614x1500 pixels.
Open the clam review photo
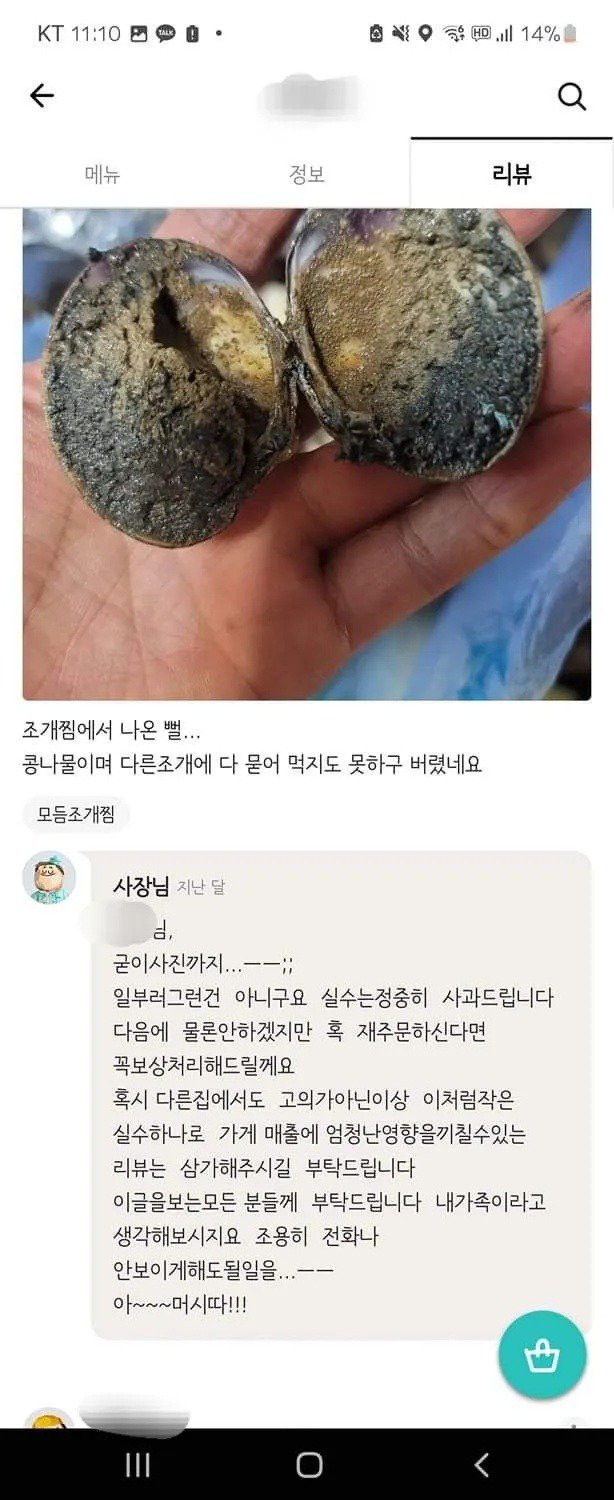point(306,454)
